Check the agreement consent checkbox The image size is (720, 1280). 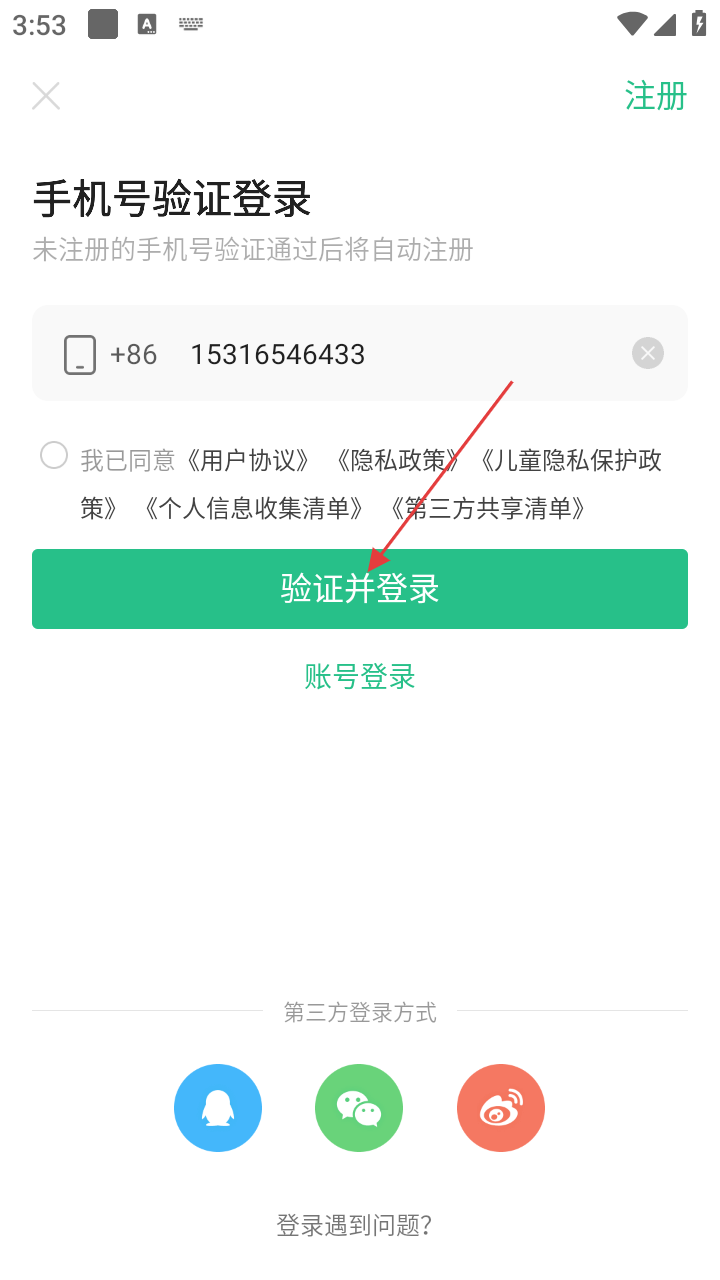pyautogui.click(x=54, y=456)
